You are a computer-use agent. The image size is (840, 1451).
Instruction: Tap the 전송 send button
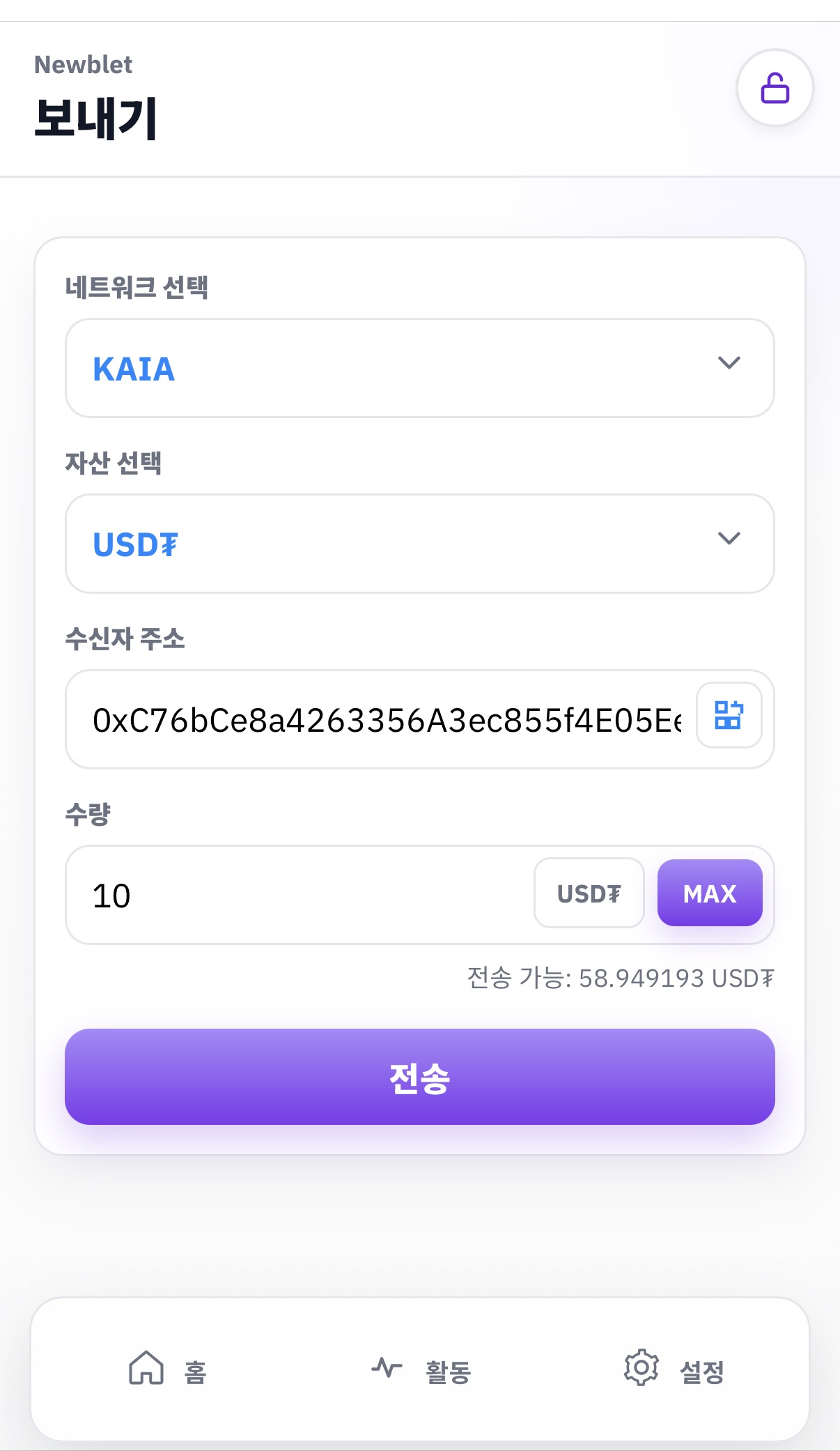tap(419, 1077)
